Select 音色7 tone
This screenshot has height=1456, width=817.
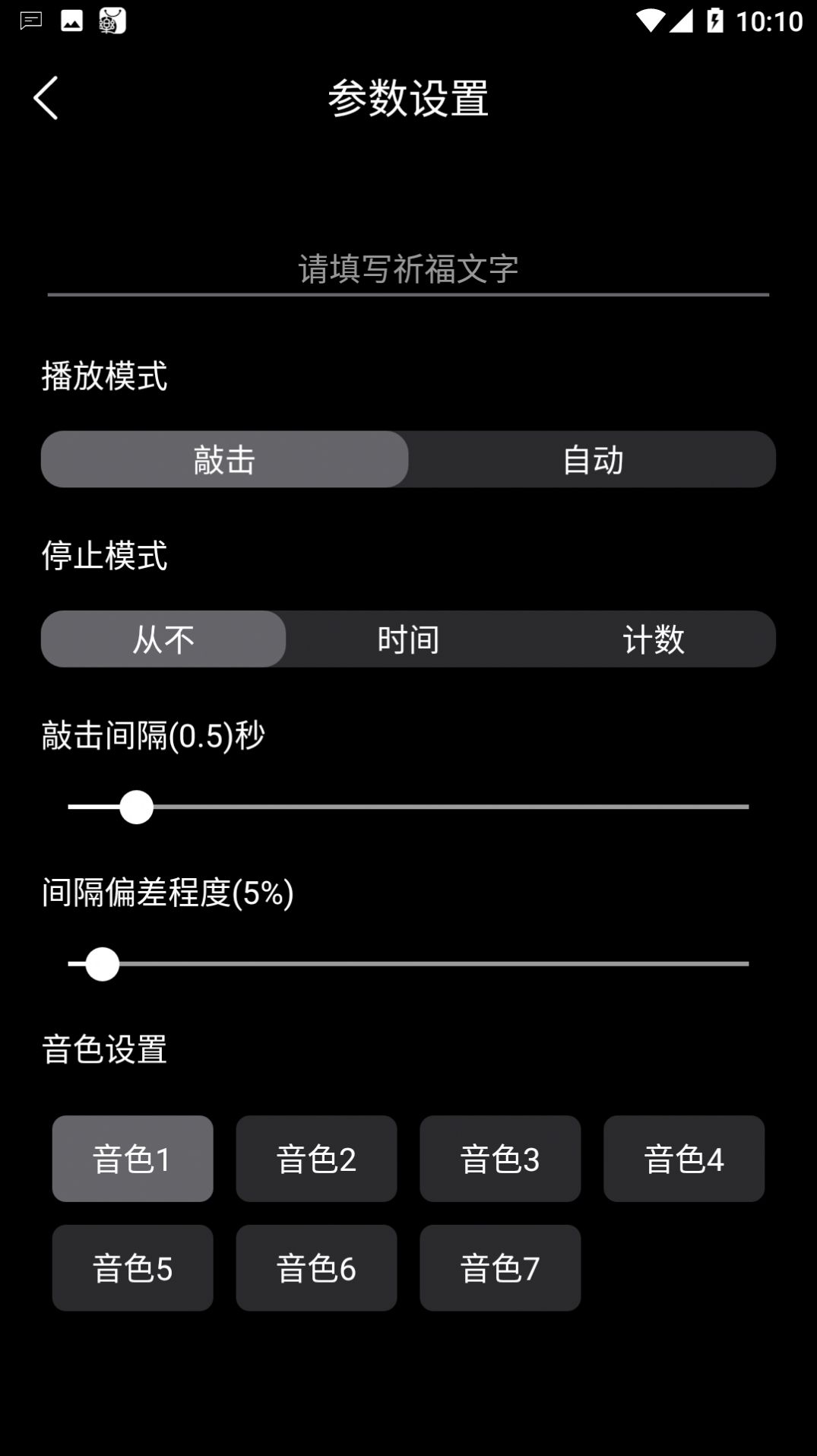500,1267
